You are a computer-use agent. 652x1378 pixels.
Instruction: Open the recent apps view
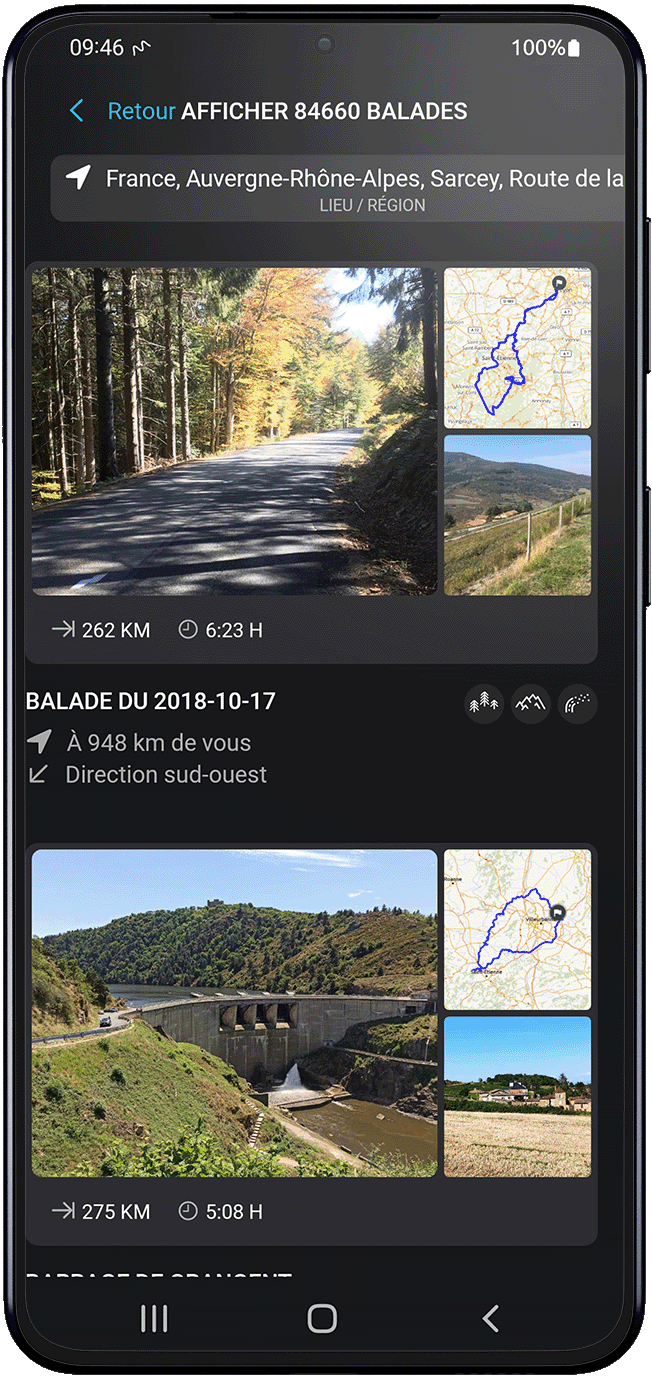pos(154,1318)
